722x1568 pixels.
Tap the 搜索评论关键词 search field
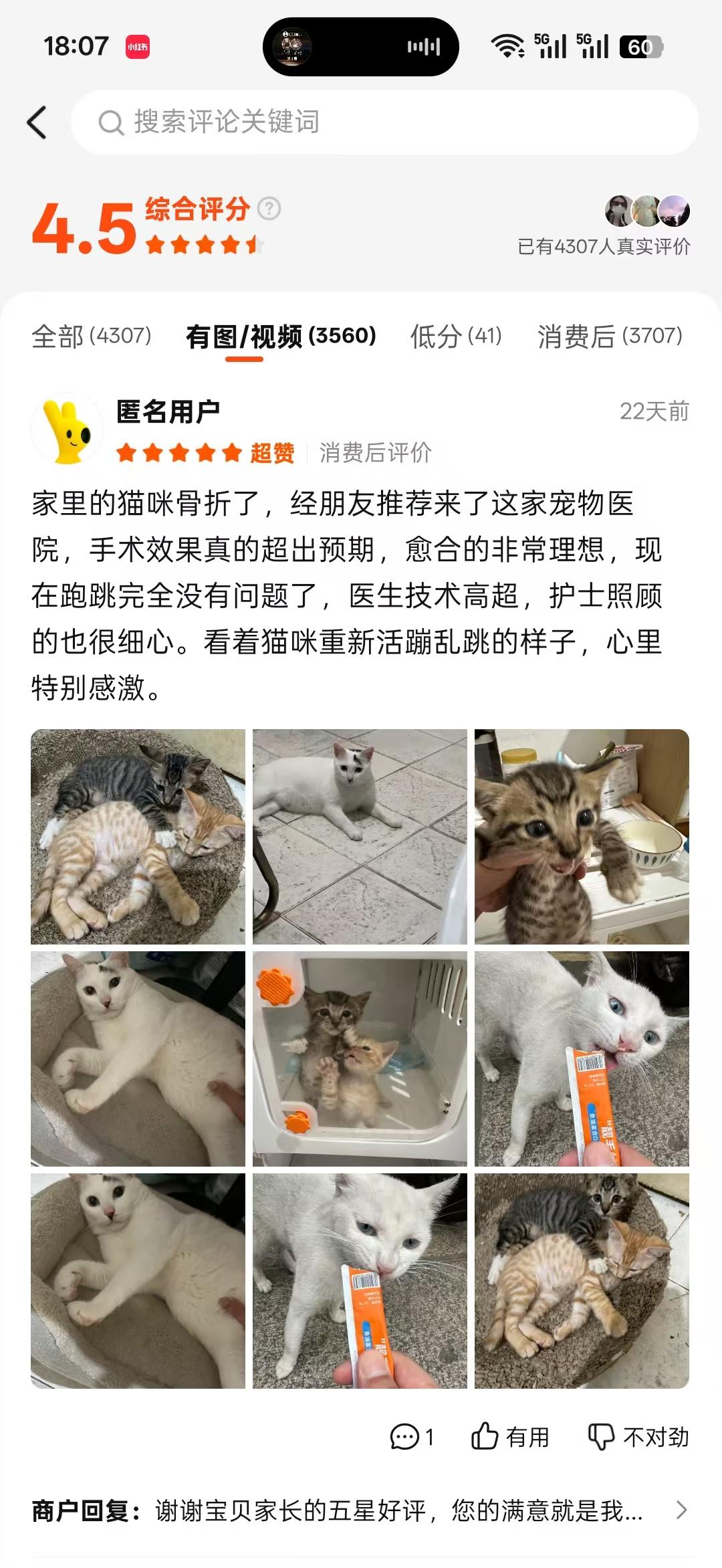[x=384, y=122]
